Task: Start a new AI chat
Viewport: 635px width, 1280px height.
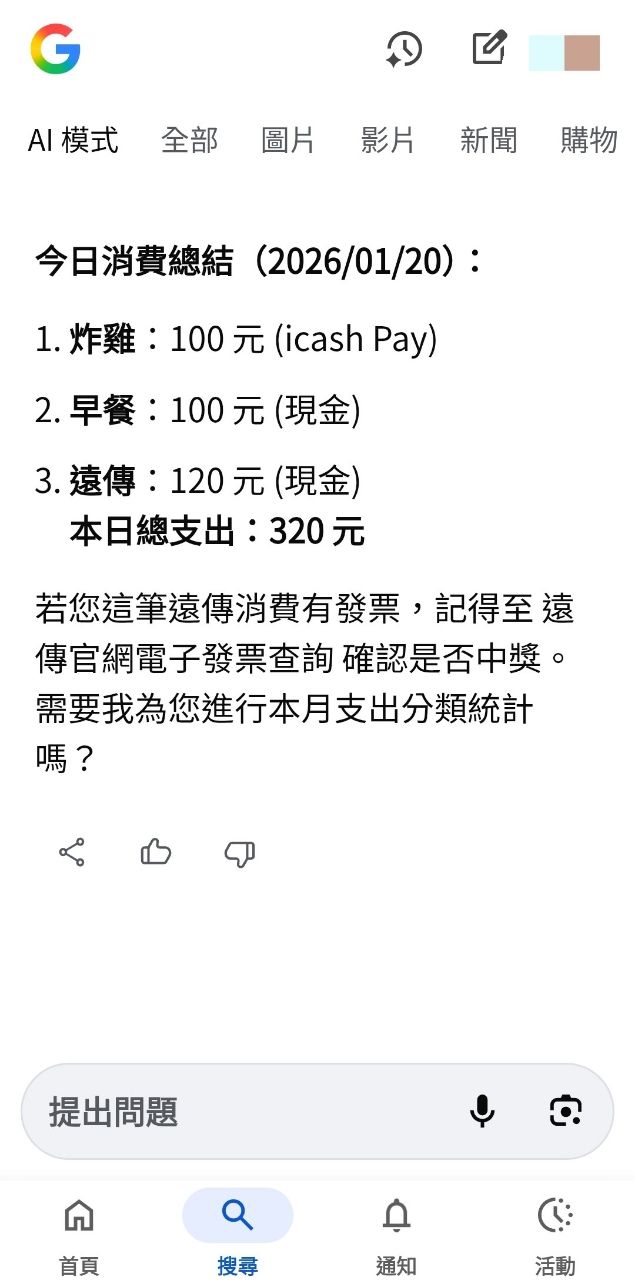Action: (x=489, y=48)
